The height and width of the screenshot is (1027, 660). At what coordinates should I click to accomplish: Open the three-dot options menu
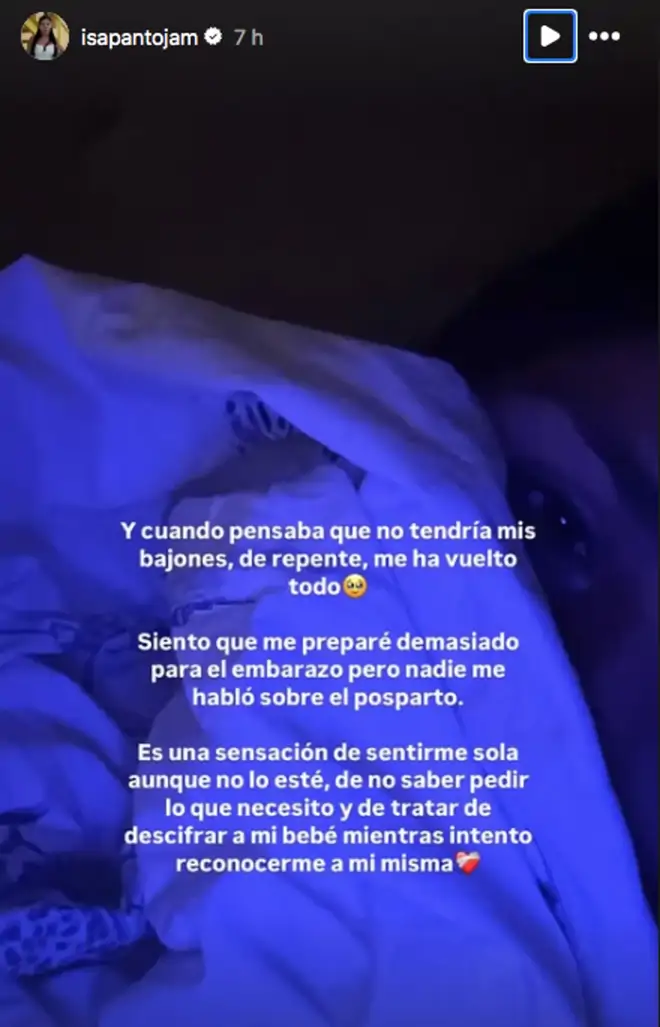[604, 37]
